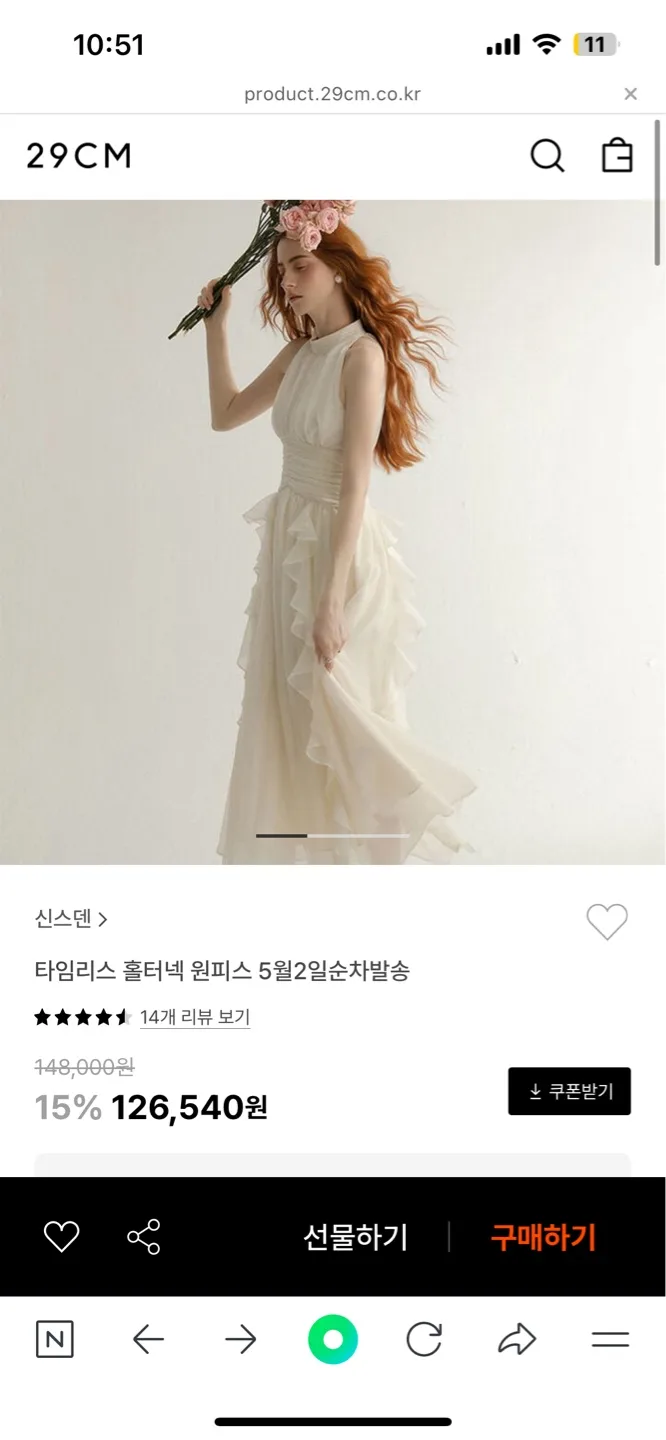666x1440 pixels.
Task: Open the Naver home button
Action: pos(55,1340)
